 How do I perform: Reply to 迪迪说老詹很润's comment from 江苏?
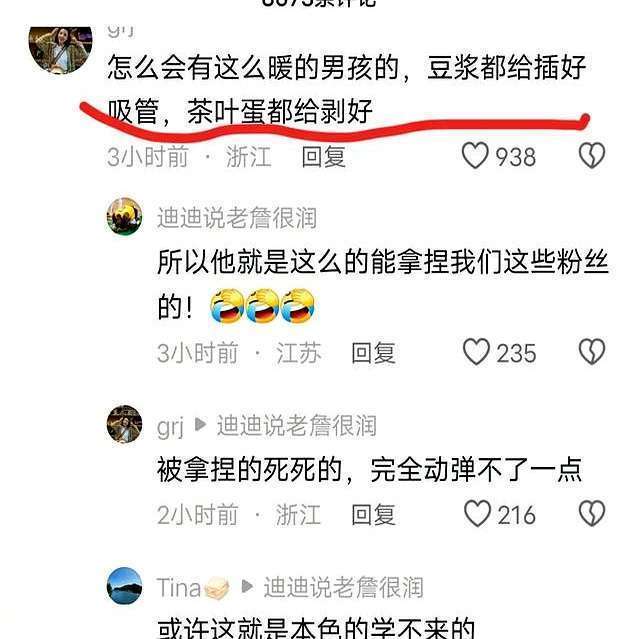pyautogui.click(x=373, y=352)
